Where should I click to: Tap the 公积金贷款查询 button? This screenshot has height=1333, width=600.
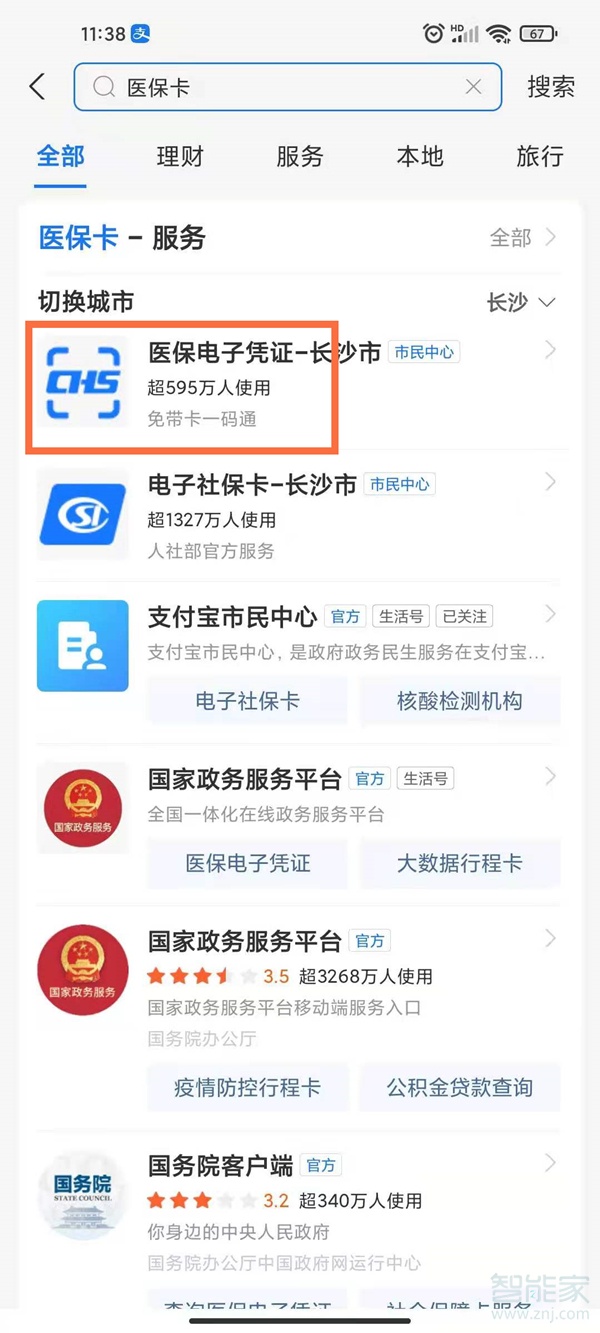tap(459, 1088)
